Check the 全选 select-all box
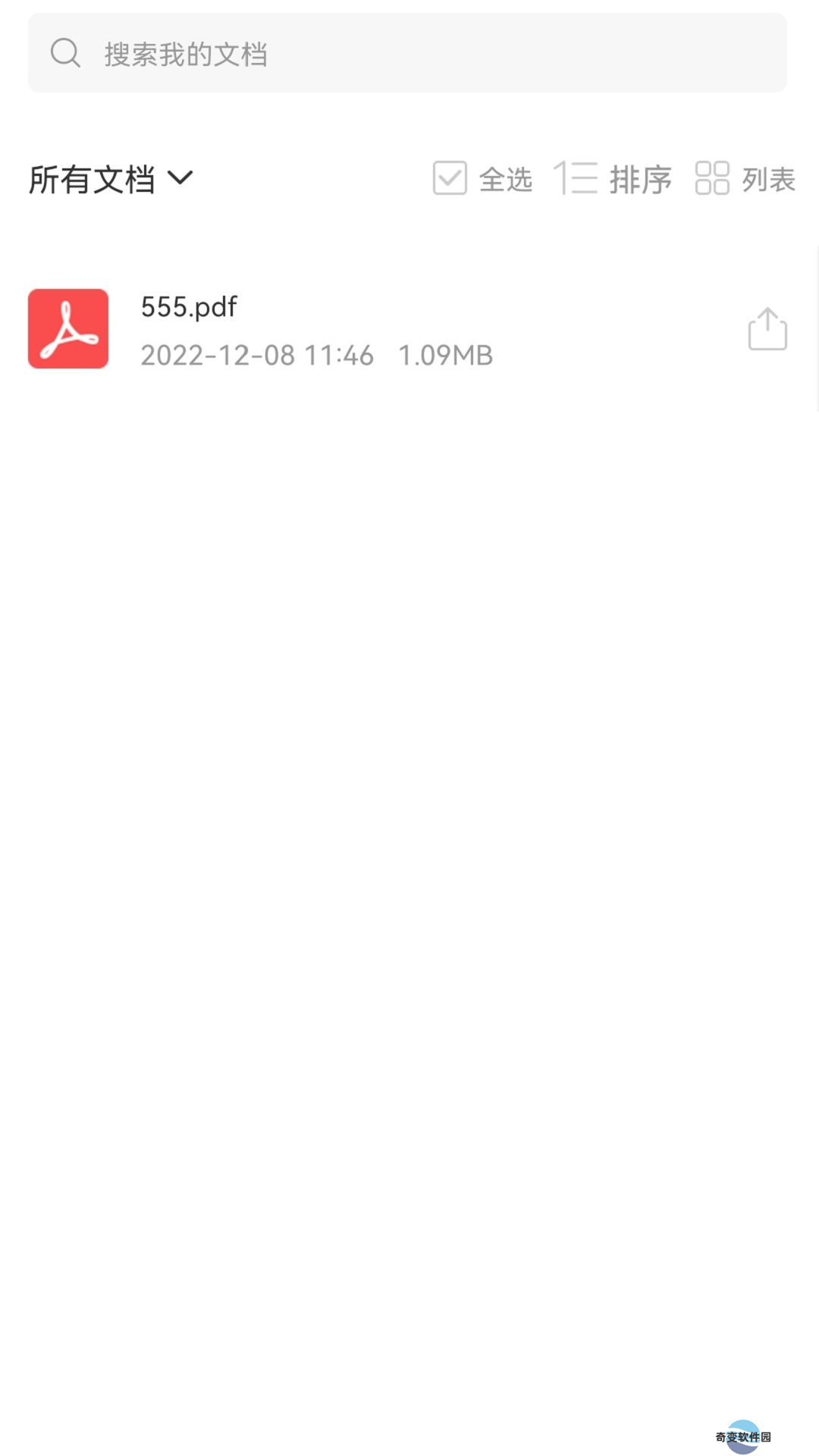819x1456 pixels. tap(482, 178)
